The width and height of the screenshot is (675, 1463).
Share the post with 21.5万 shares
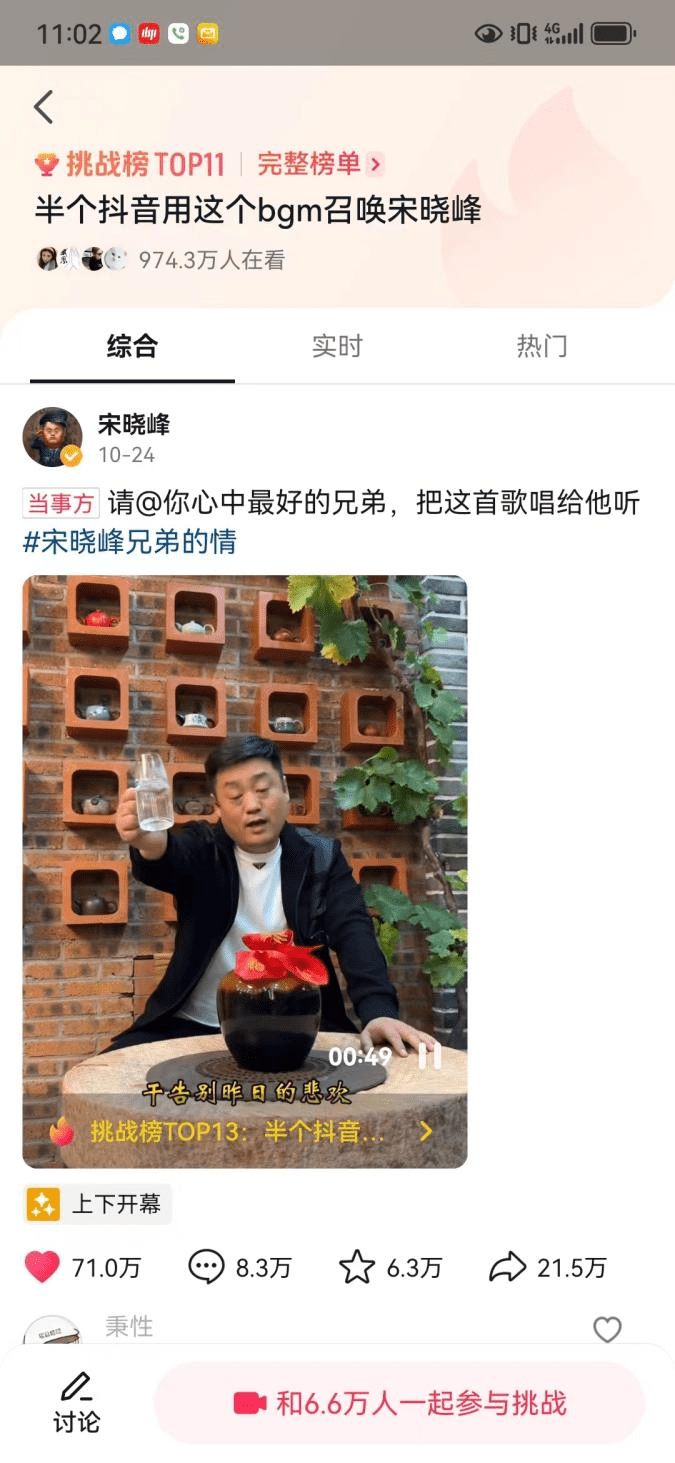(507, 1268)
